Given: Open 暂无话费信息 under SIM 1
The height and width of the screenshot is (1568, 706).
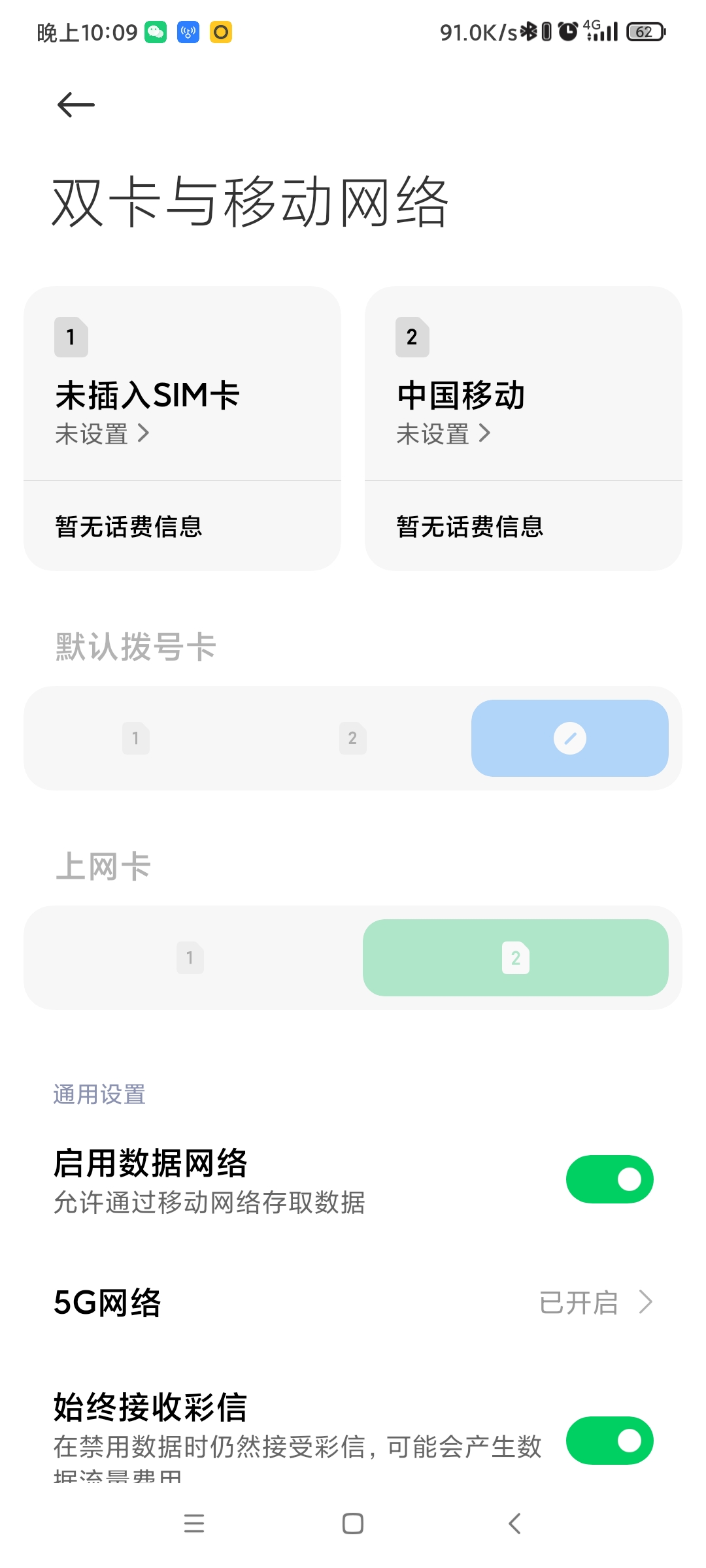Looking at the screenshot, I should pyautogui.click(x=182, y=526).
